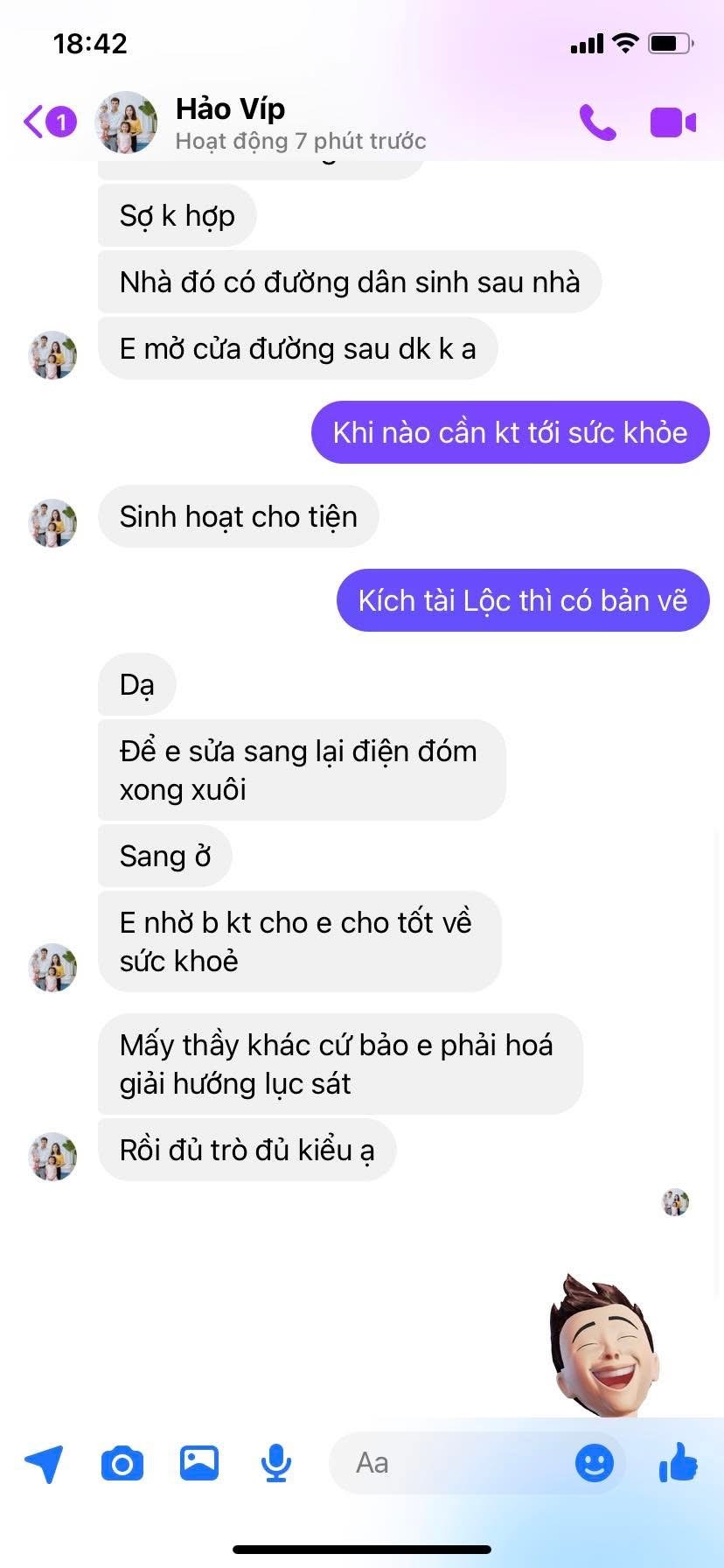The image size is (724, 1568).
Task: Open the photo gallery picker
Action: pos(199,1463)
